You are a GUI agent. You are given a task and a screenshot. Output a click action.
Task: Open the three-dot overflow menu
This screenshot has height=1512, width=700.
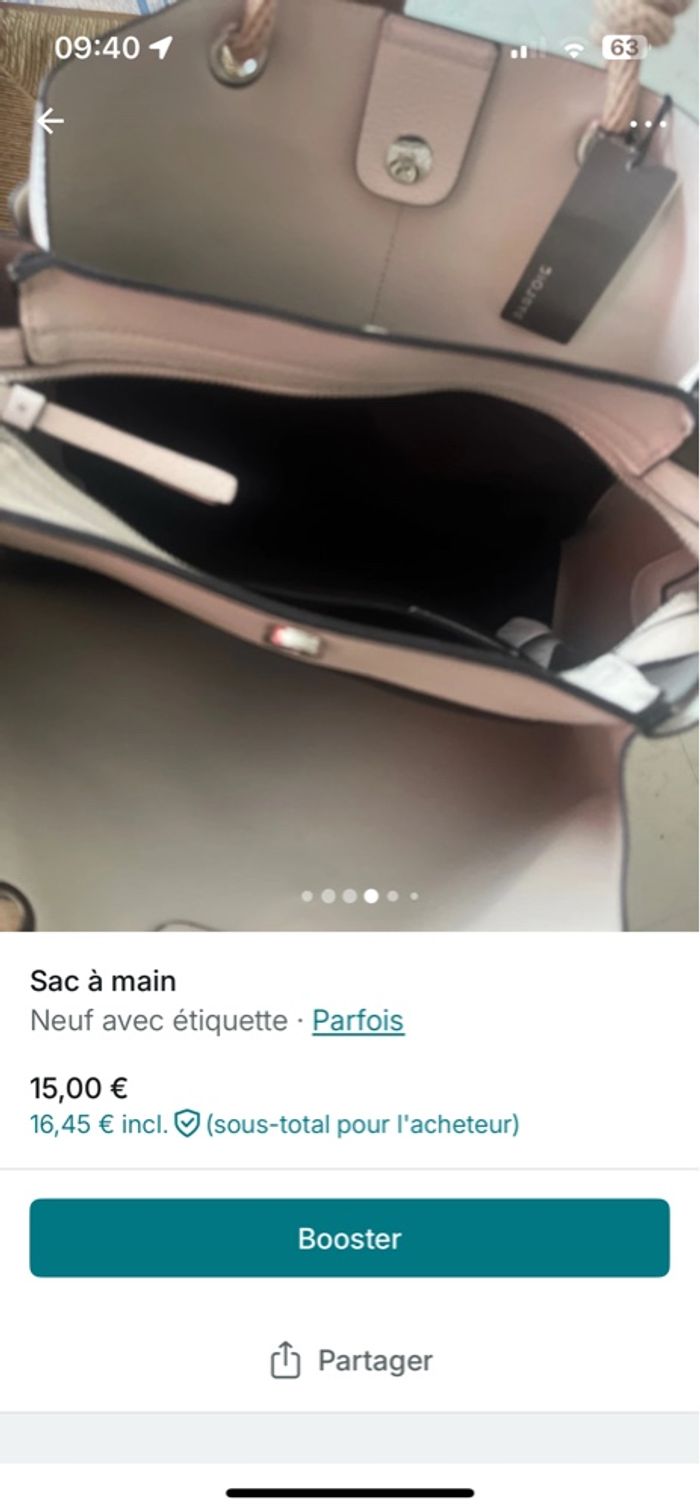647,125
